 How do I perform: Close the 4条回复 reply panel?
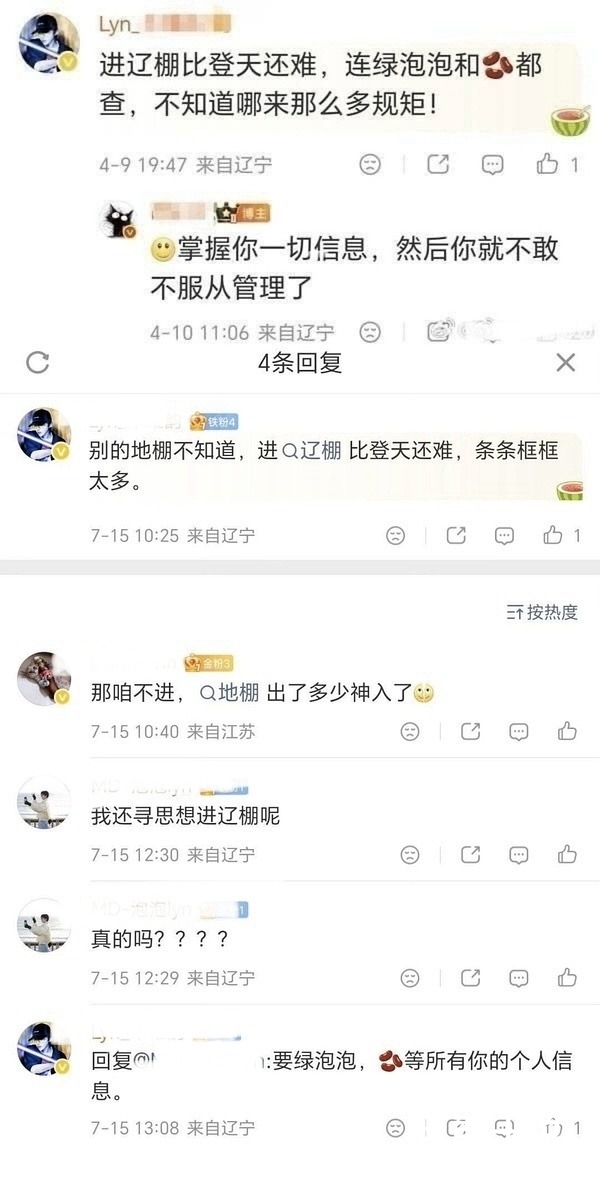coord(565,363)
